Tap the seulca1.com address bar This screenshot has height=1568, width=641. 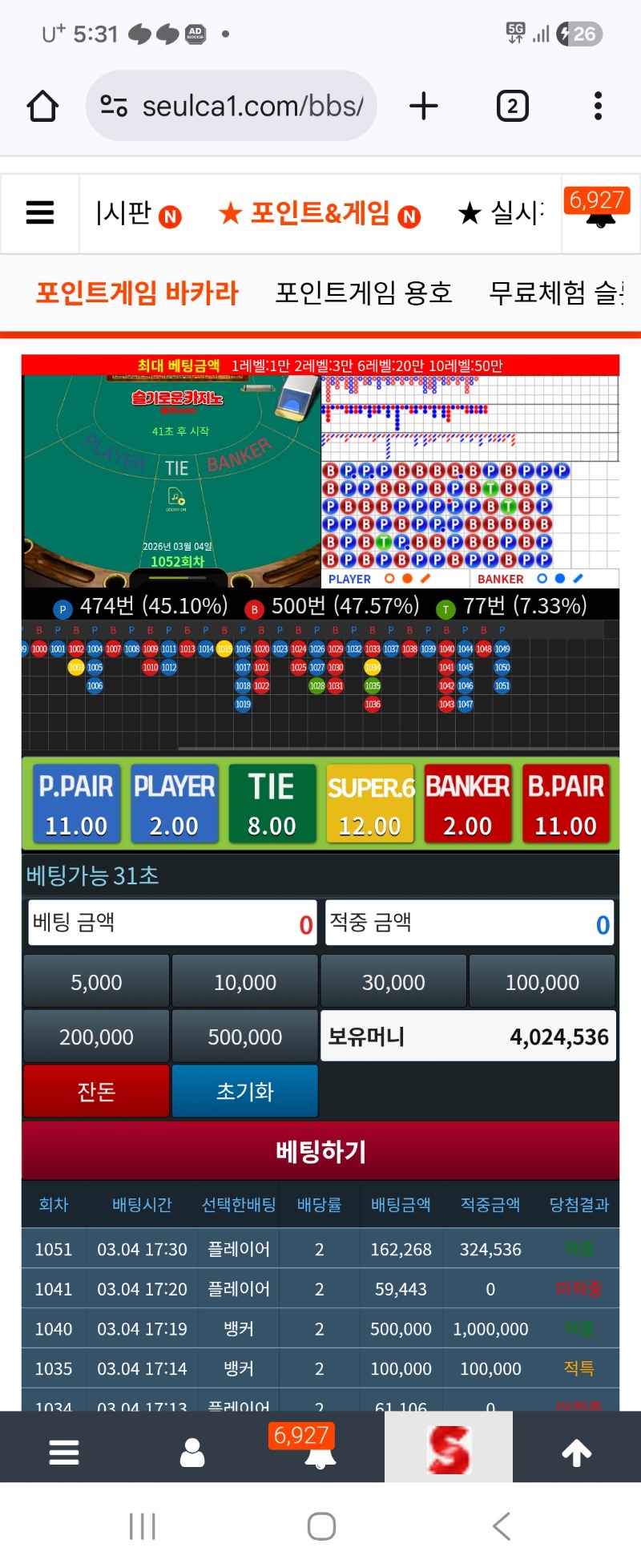[x=232, y=106]
